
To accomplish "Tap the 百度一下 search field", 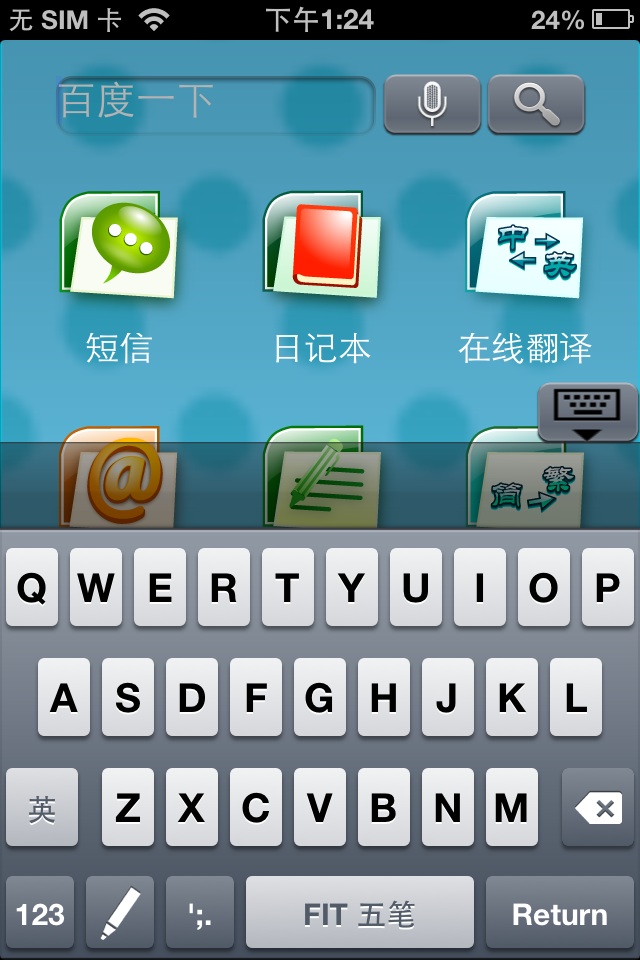I will click(x=215, y=104).
